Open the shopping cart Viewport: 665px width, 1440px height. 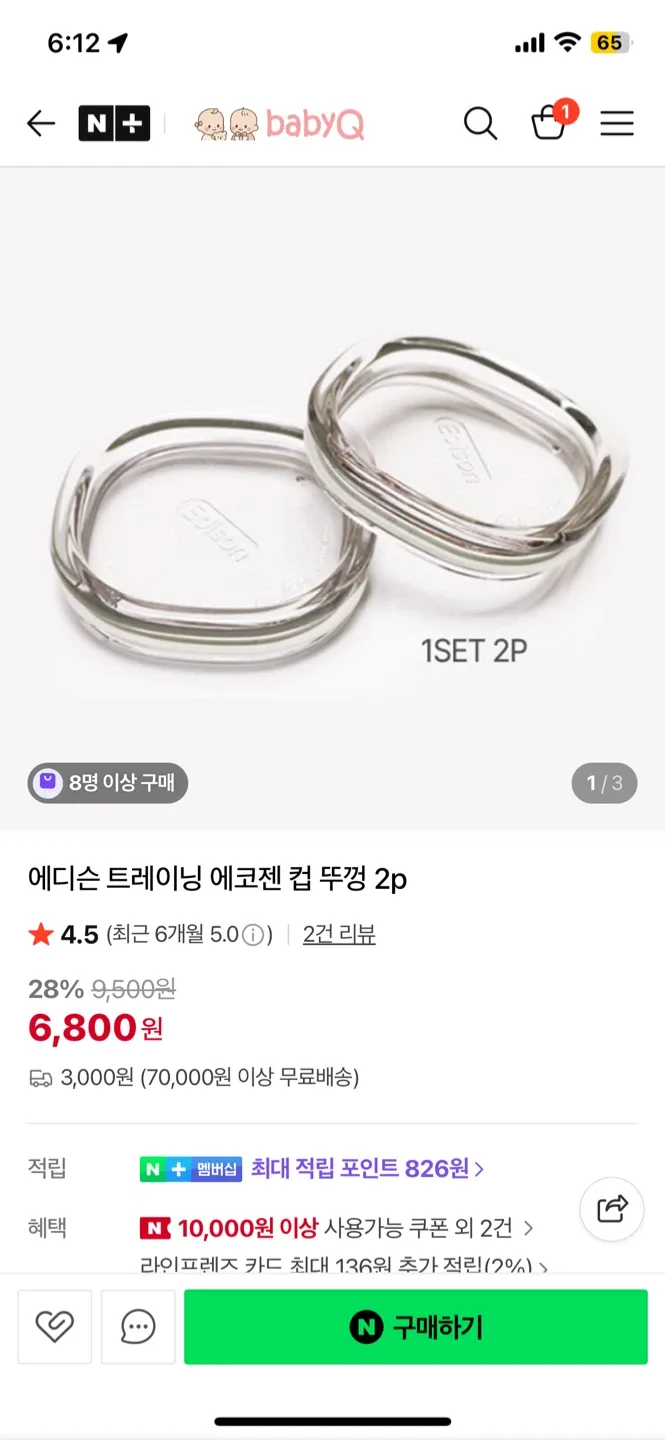point(549,122)
